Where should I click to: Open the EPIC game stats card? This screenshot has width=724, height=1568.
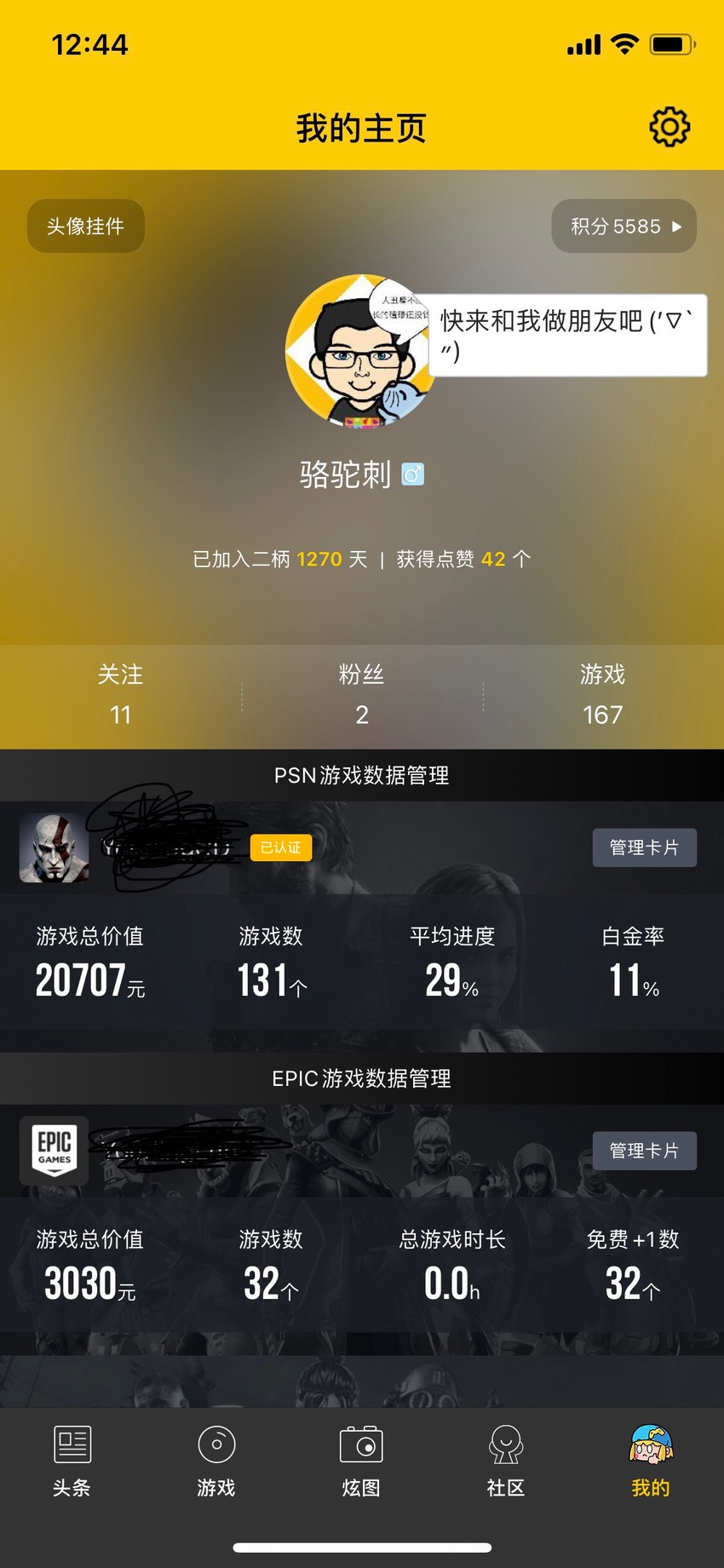click(x=362, y=1264)
